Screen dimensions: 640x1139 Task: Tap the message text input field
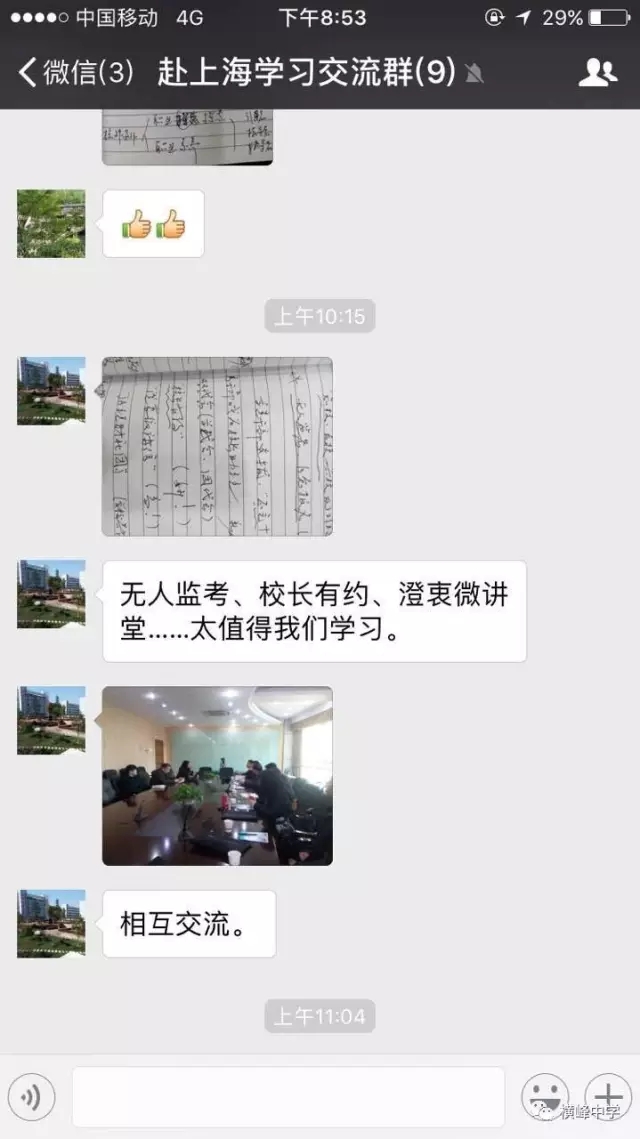coord(288,1097)
